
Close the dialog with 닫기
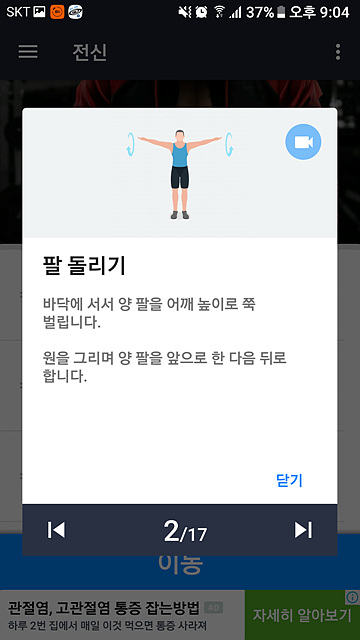click(x=289, y=480)
